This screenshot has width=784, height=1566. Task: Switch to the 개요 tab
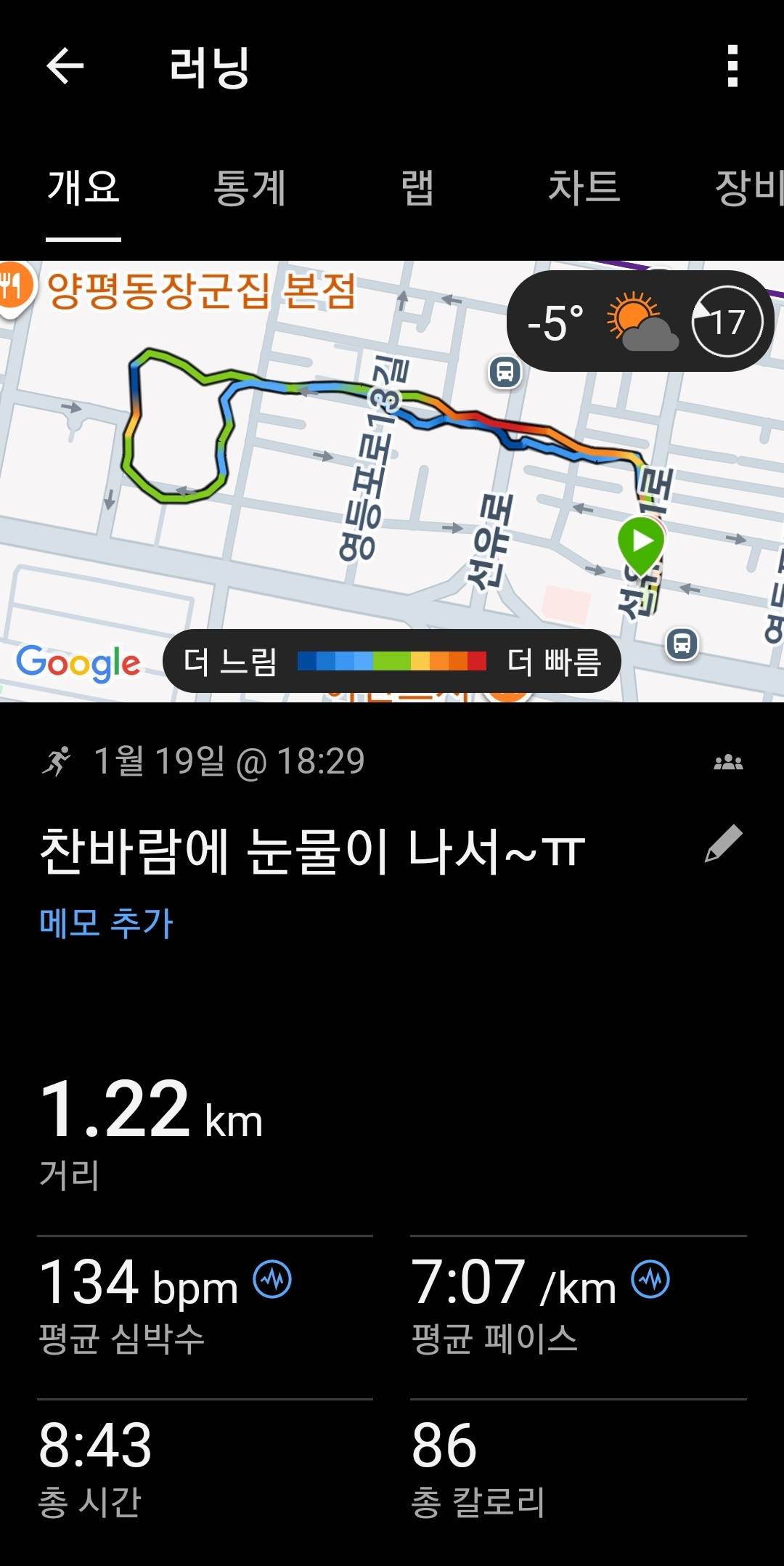[x=82, y=187]
